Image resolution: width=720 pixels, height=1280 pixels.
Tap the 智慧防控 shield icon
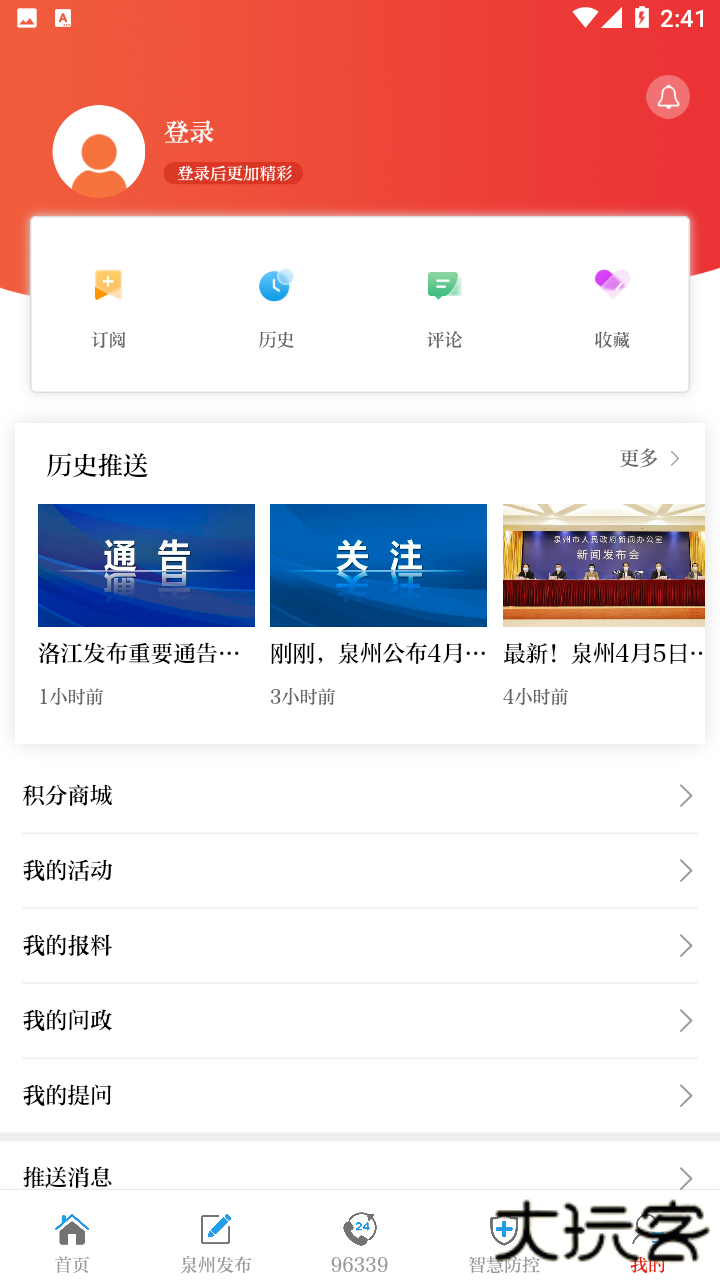(x=504, y=1227)
